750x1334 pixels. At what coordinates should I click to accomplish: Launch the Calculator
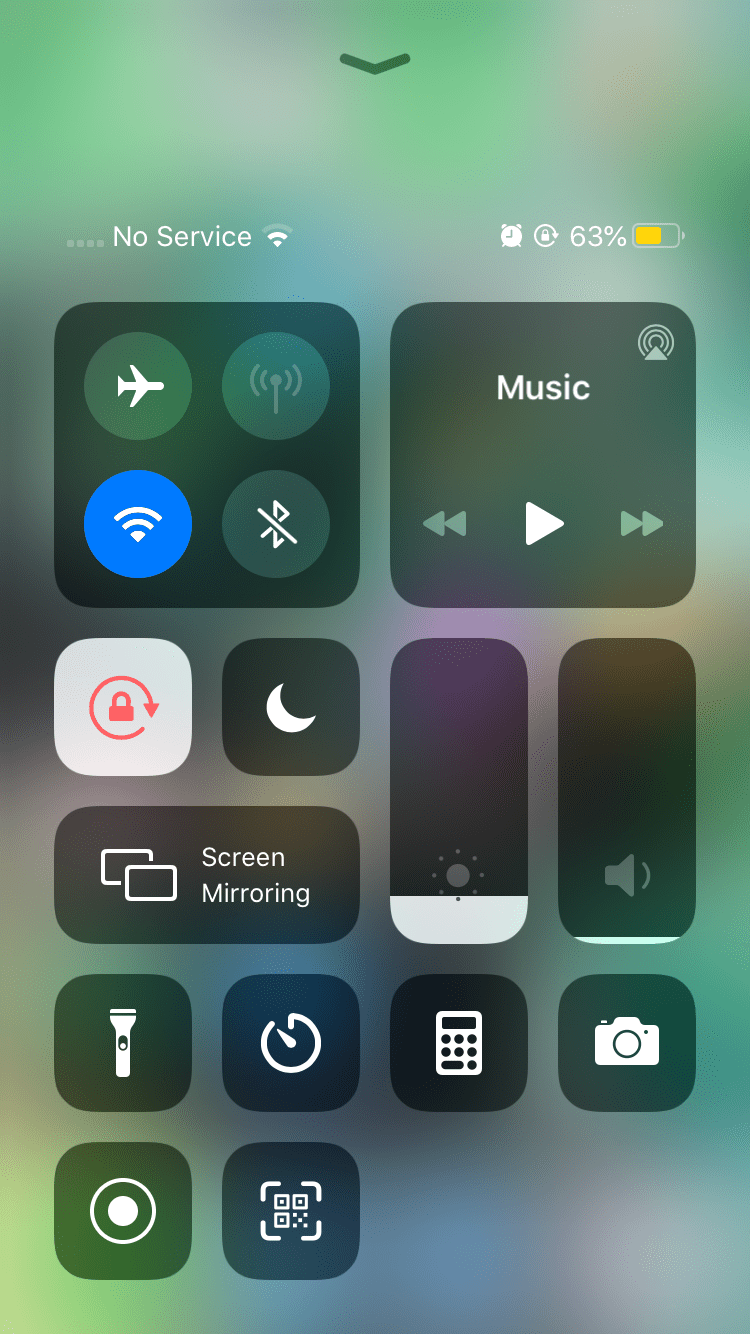tap(458, 1043)
